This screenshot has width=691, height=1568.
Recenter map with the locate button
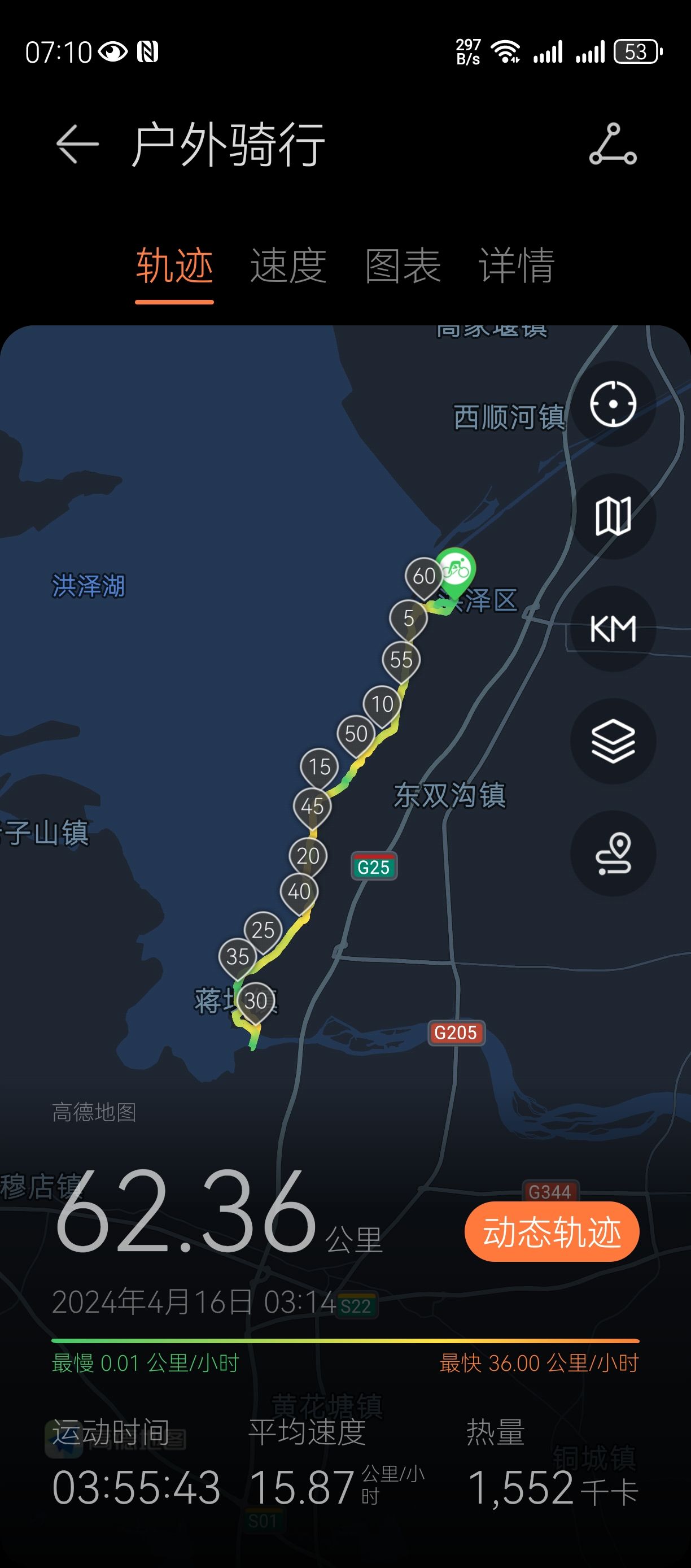[613, 404]
